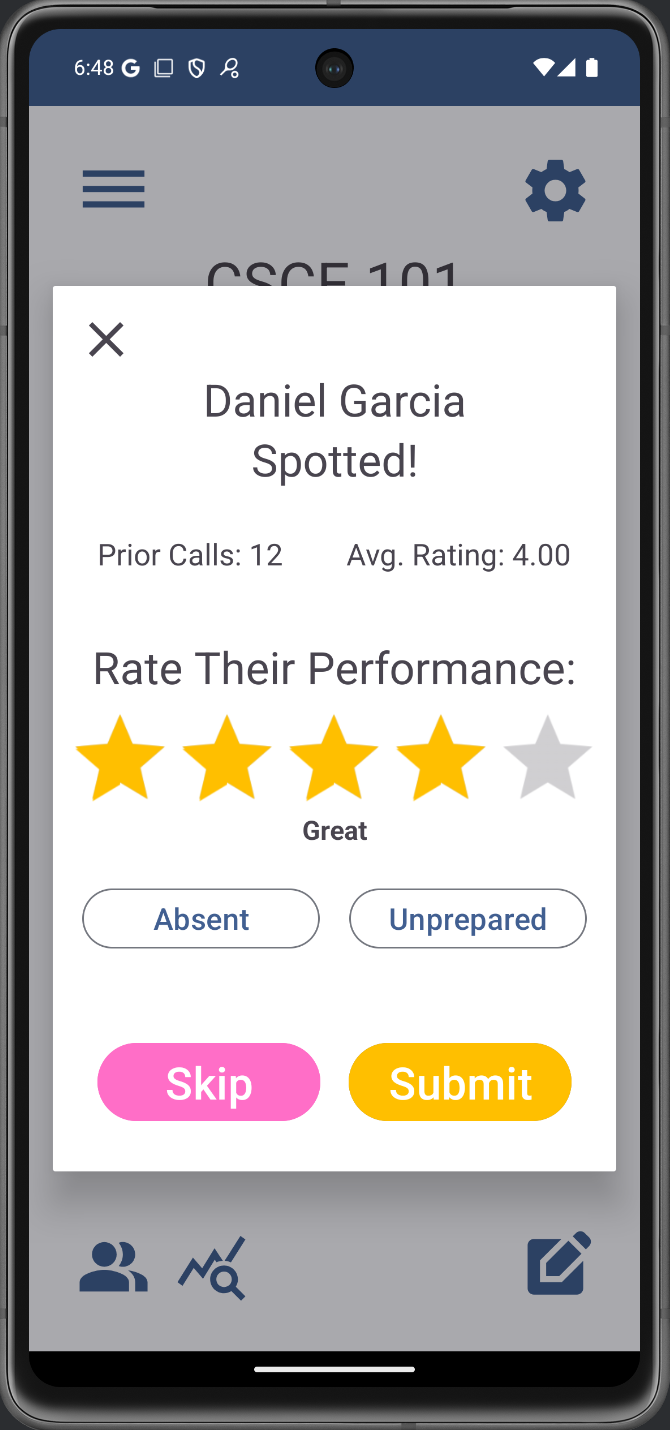
Task: Tap the edit pencil icon
Action: [559, 1264]
